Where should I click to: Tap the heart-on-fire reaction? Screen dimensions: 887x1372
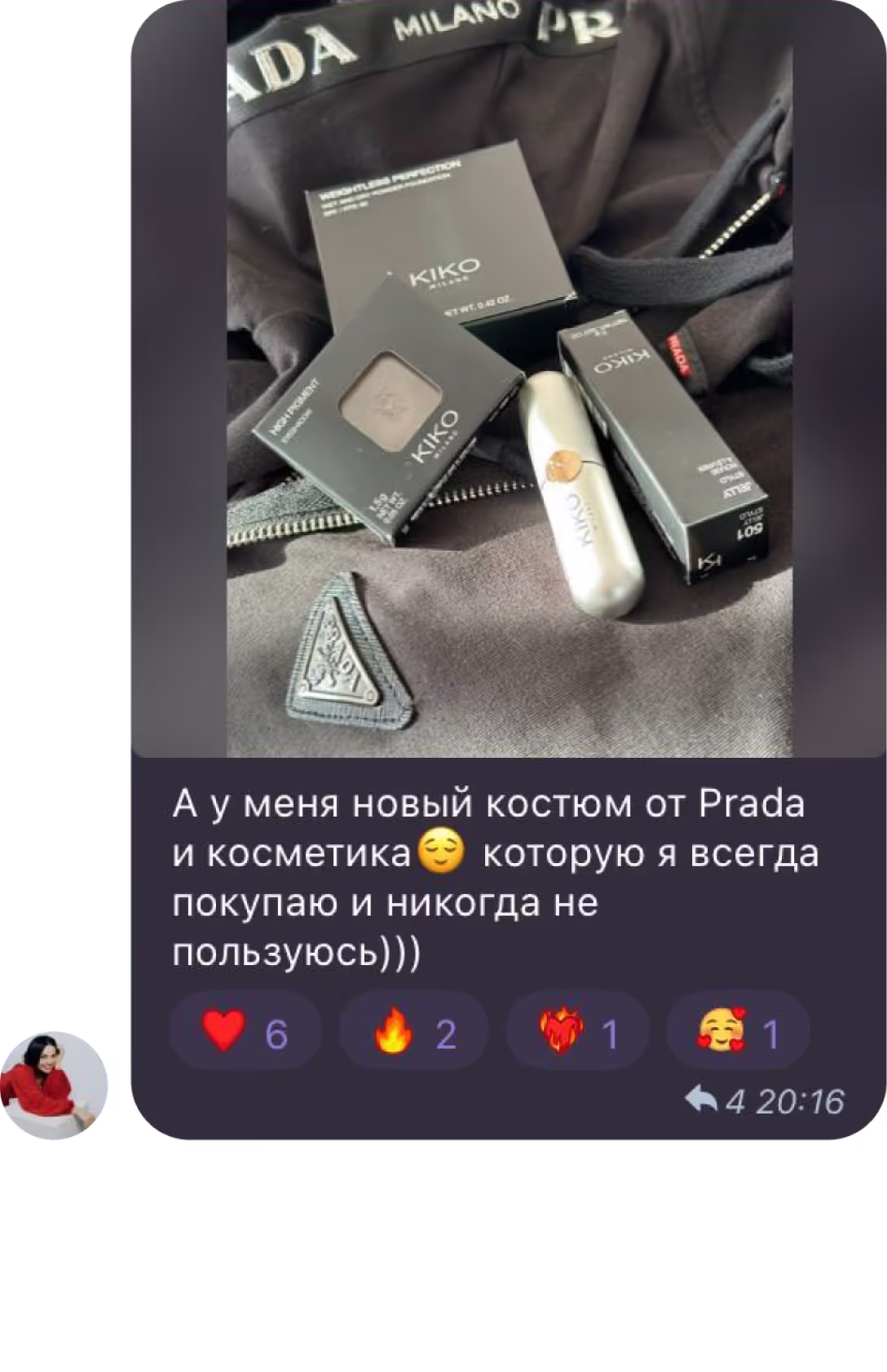pyautogui.click(x=577, y=1033)
